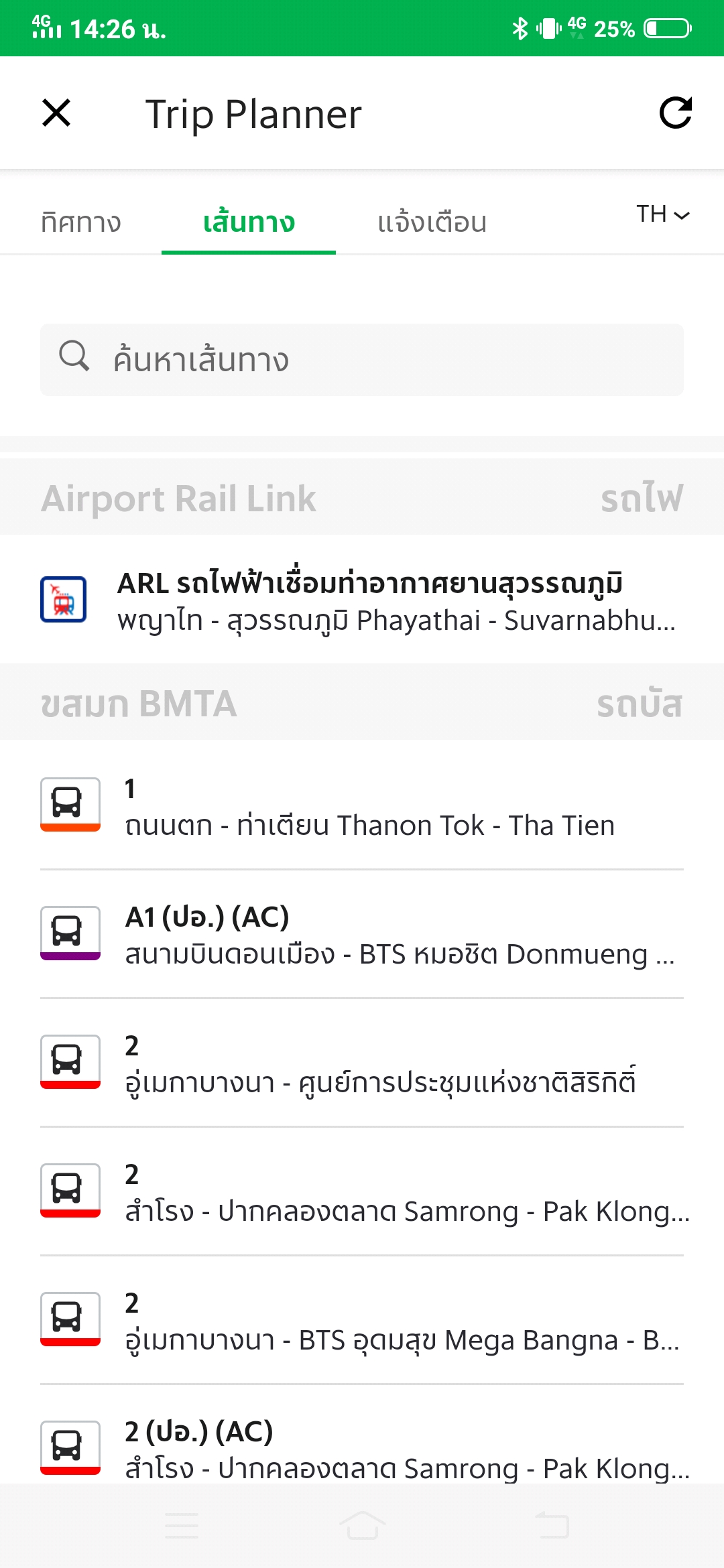Viewport: 724px width, 1568px height.
Task: Refresh the Trip Planner page
Action: click(675, 113)
